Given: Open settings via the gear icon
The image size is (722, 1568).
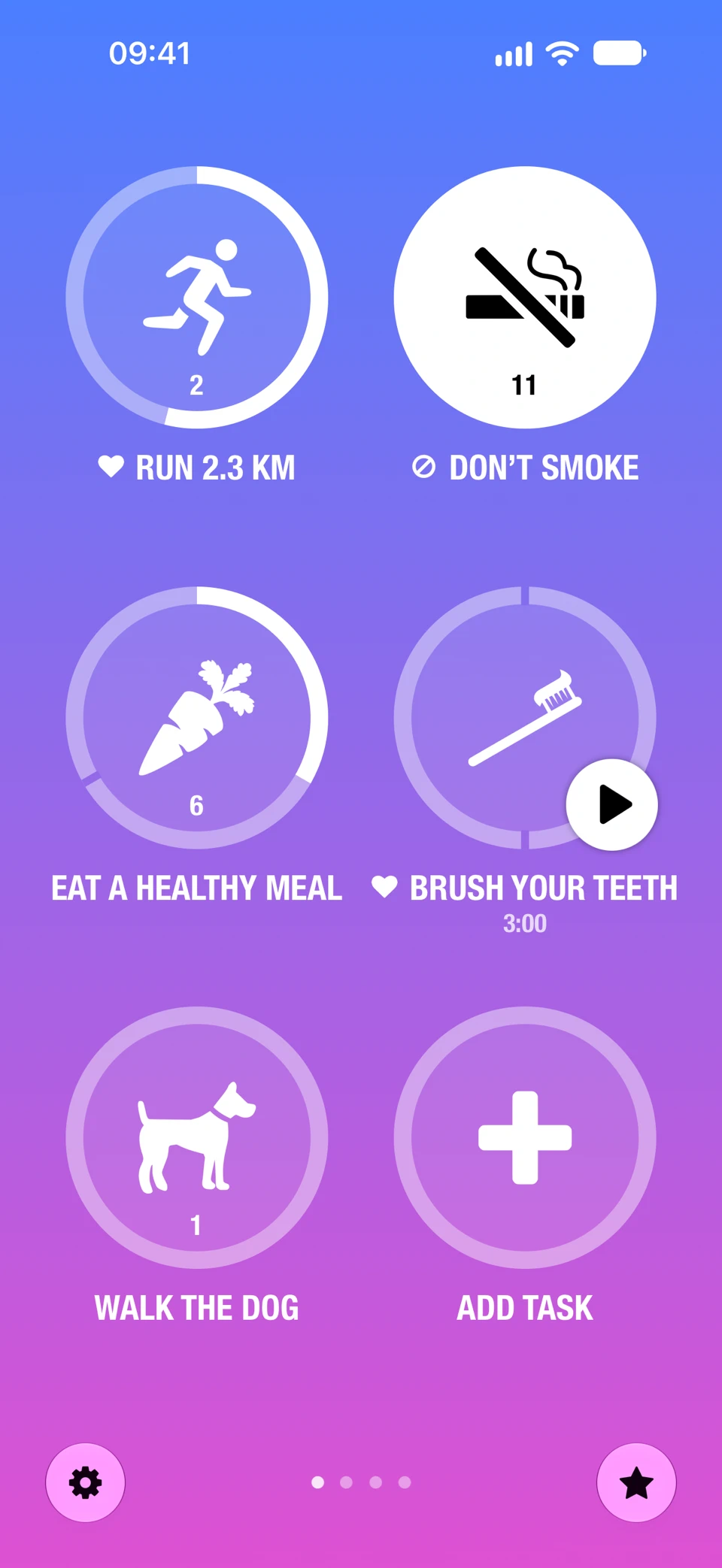Looking at the screenshot, I should (86, 1482).
